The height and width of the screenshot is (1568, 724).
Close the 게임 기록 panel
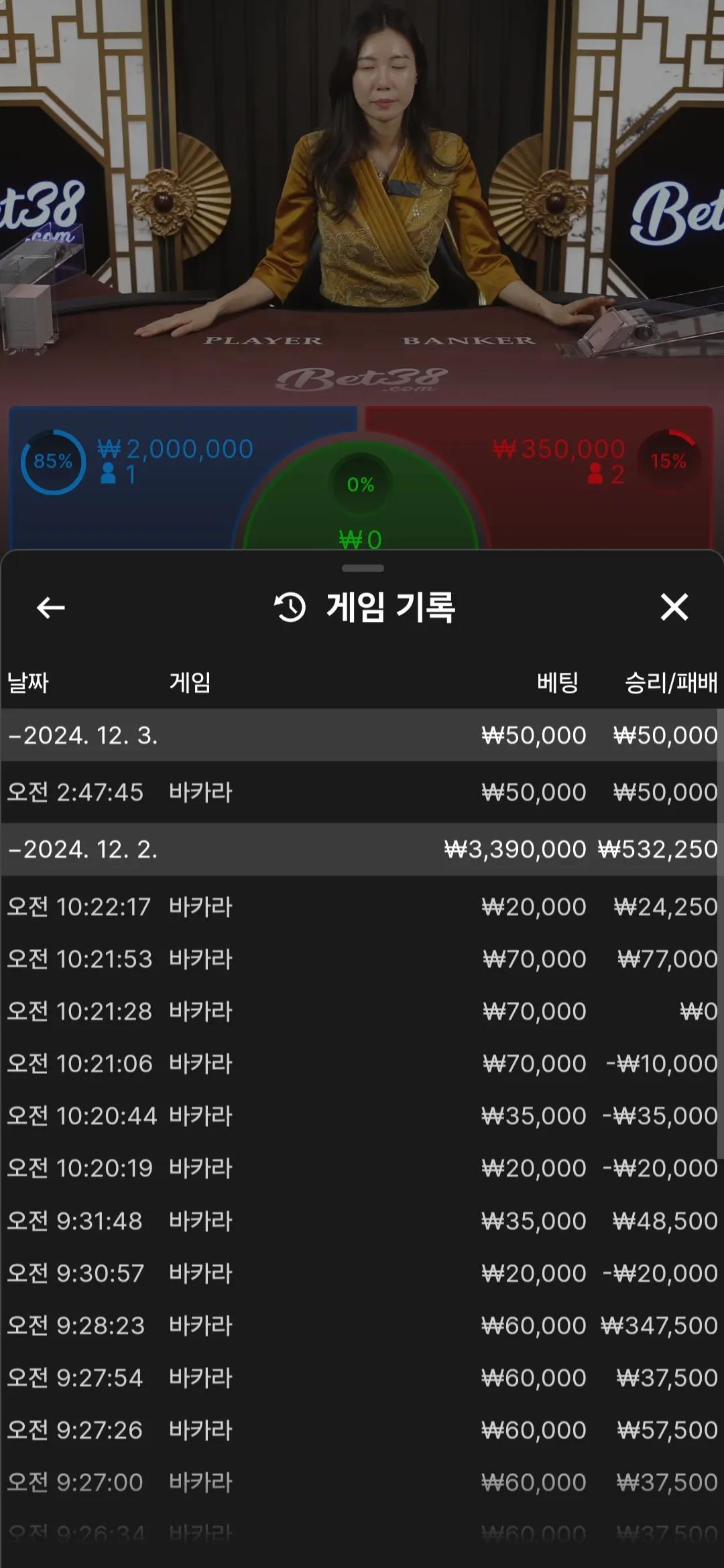pos(674,607)
